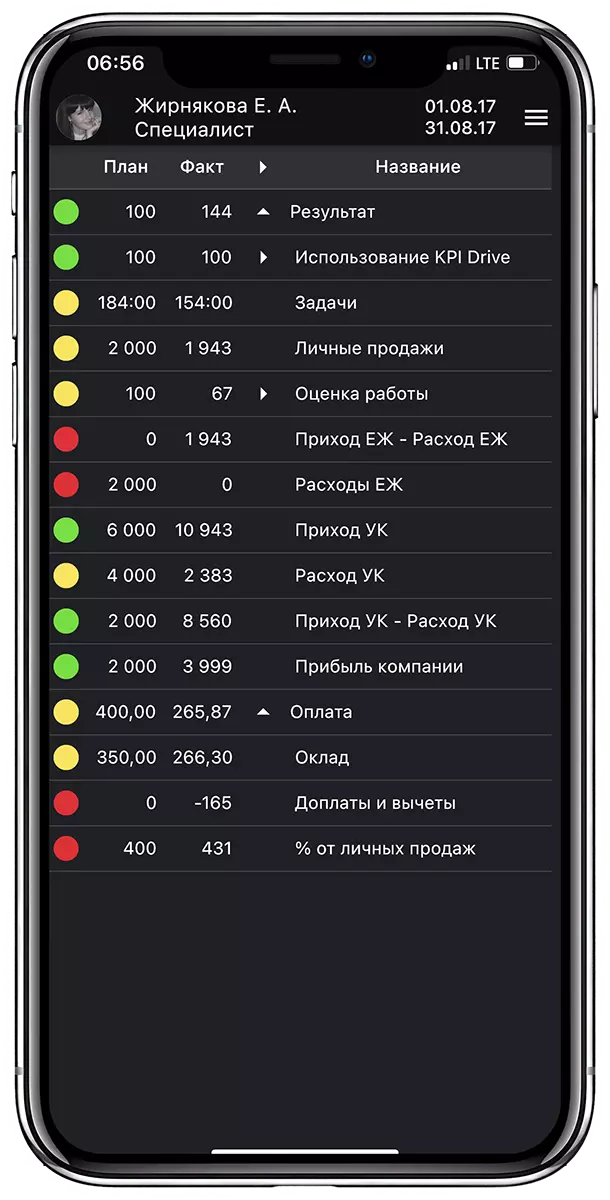This screenshot has width=610, height=1200.
Task: Tap the date range 01.08.17 - 31.08.17
Action: pyautogui.click(x=460, y=117)
